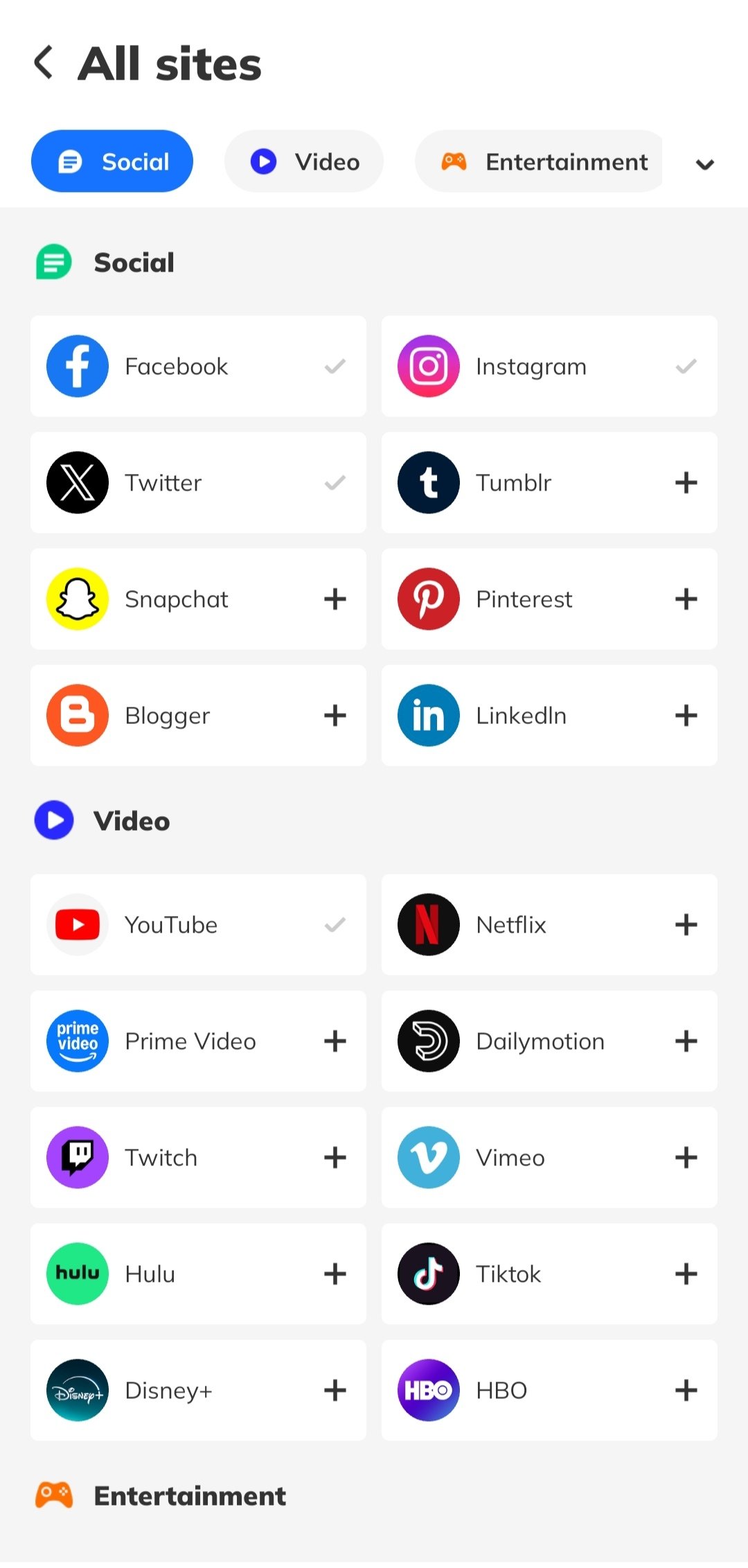The image size is (748, 1568).
Task: Uncheck YouTube in Video sites
Action: pyautogui.click(x=335, y=925)
